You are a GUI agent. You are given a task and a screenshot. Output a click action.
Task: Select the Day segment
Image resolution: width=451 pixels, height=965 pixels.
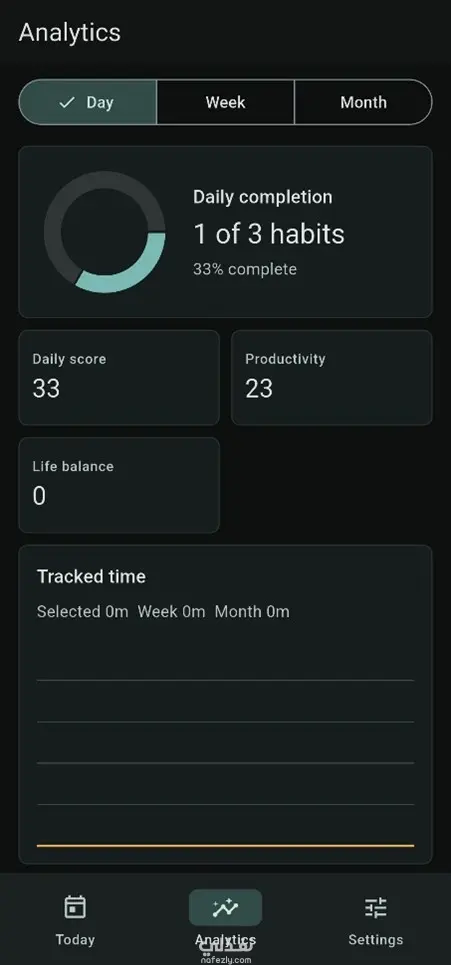[x=88, y=102]
